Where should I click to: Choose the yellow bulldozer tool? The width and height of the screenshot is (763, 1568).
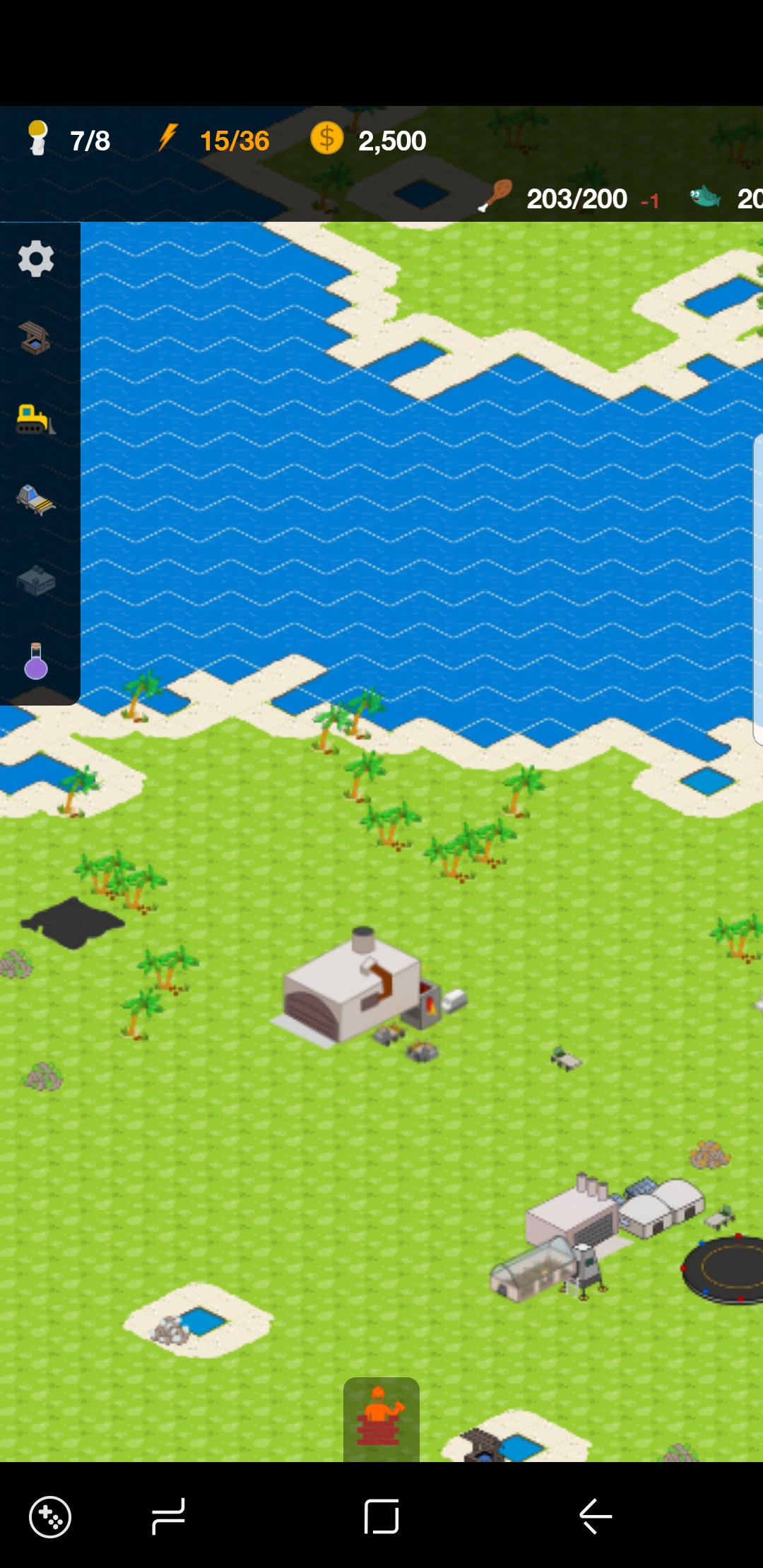tap(35, 420)
